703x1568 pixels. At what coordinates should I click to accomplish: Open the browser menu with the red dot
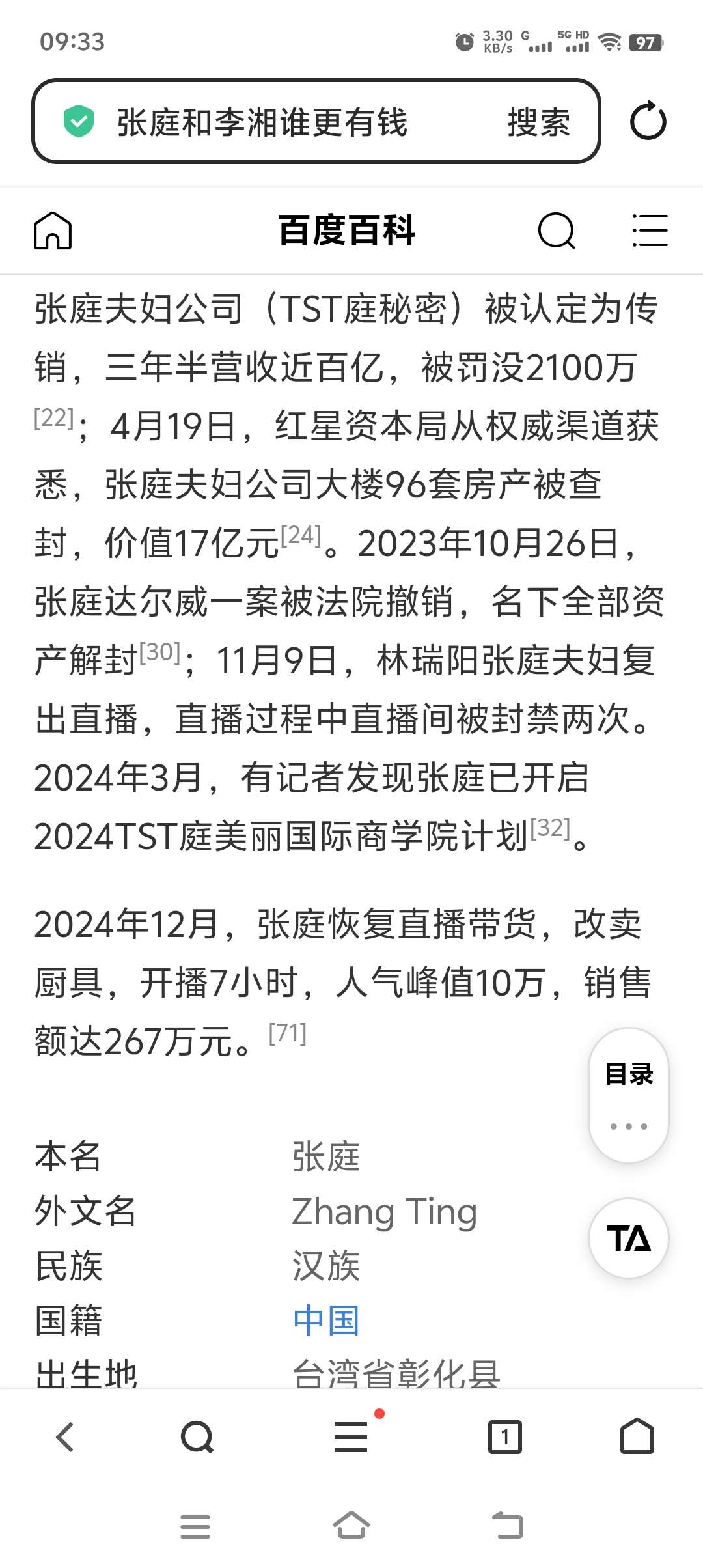[352, 1436]
